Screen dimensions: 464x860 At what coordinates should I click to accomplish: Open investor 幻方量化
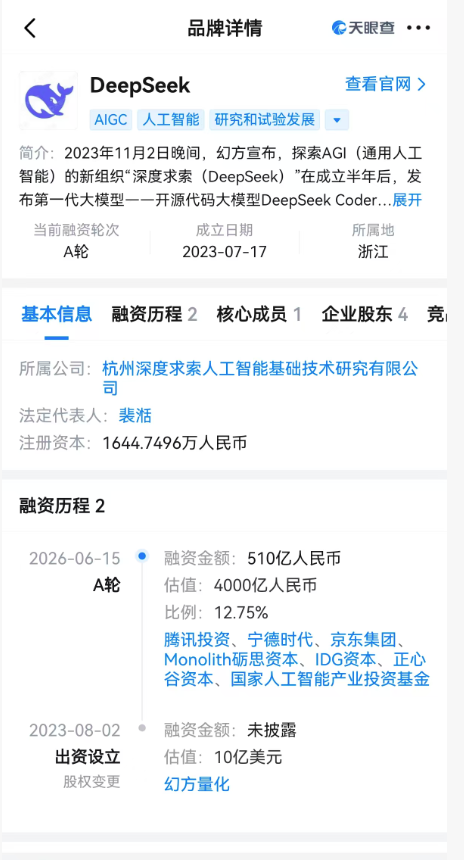197,784
